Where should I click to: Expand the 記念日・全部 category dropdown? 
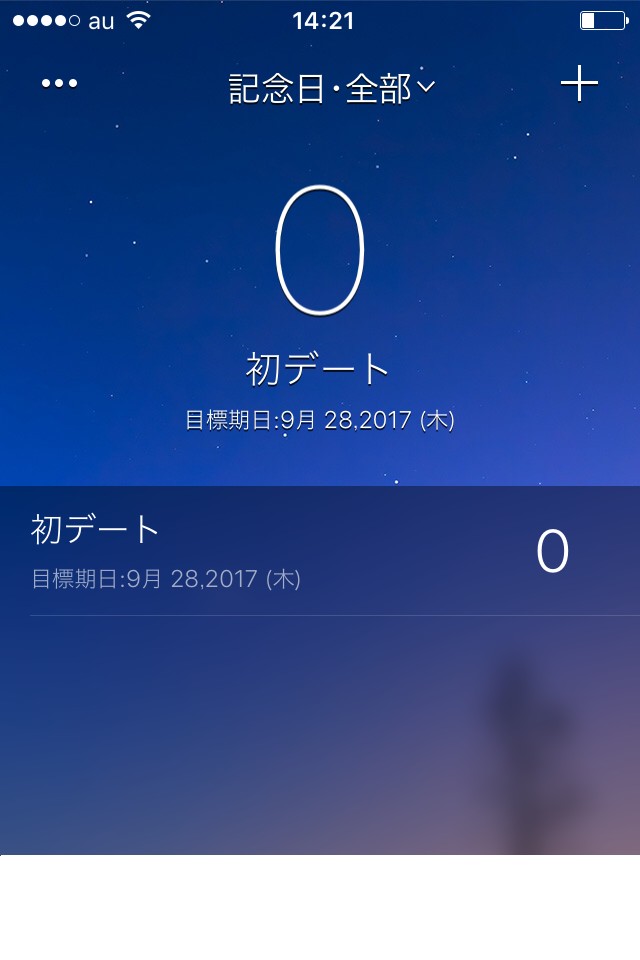pyautogui.click(x=332, y=88)
